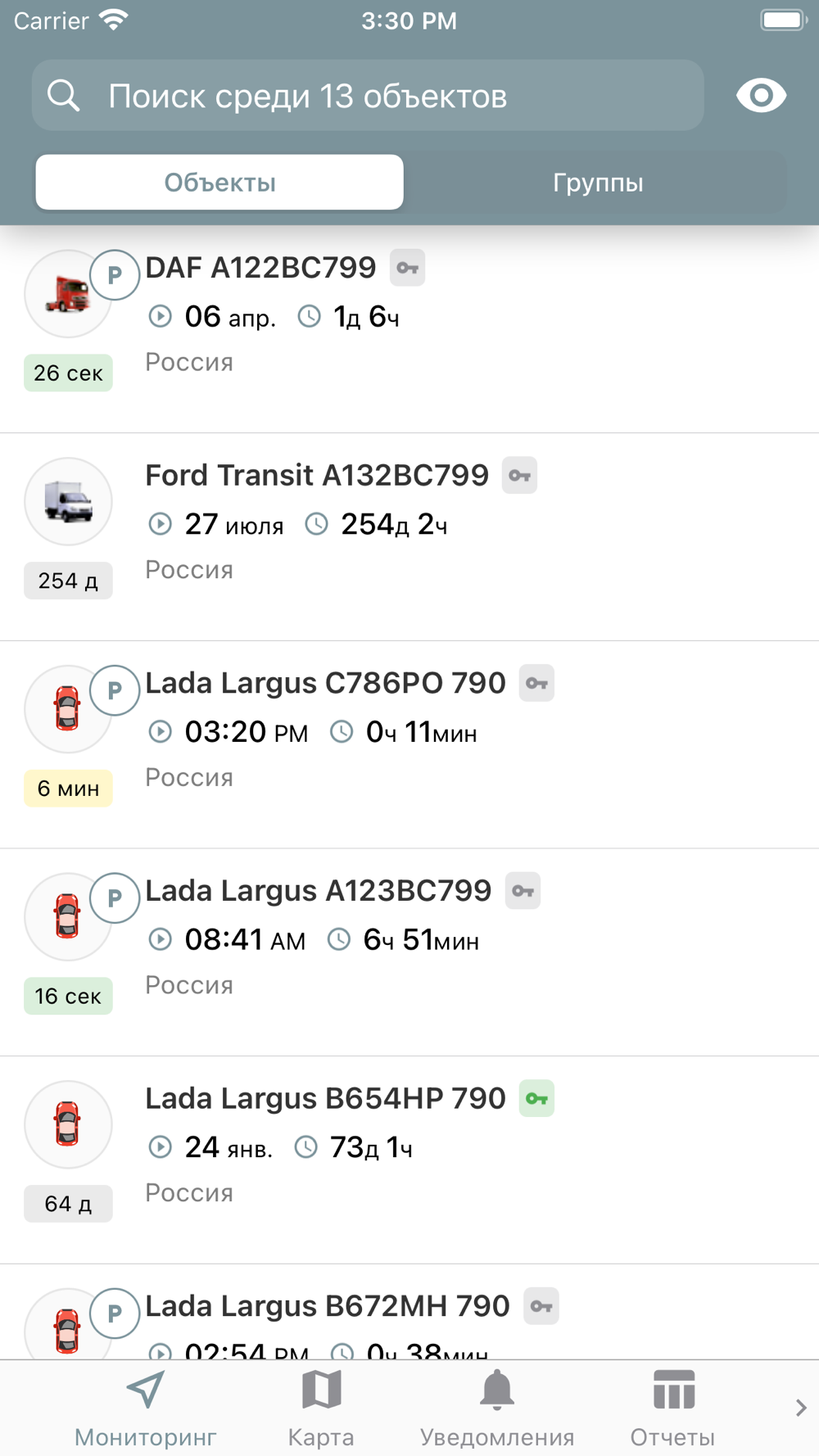Open DAF A122BC799 vehicle details

[409, 329]
